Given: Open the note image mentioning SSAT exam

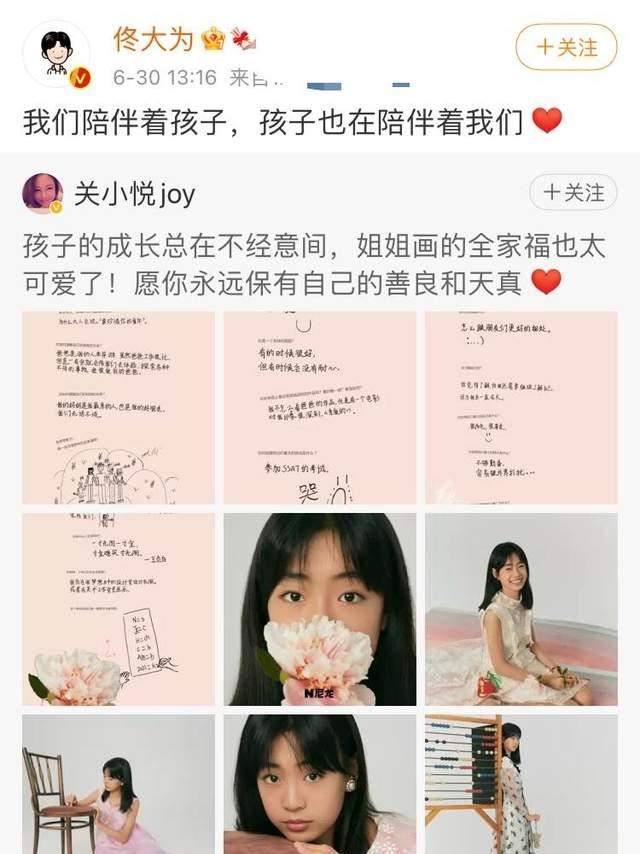Looking at the screenshot, I should pos(320,407).
